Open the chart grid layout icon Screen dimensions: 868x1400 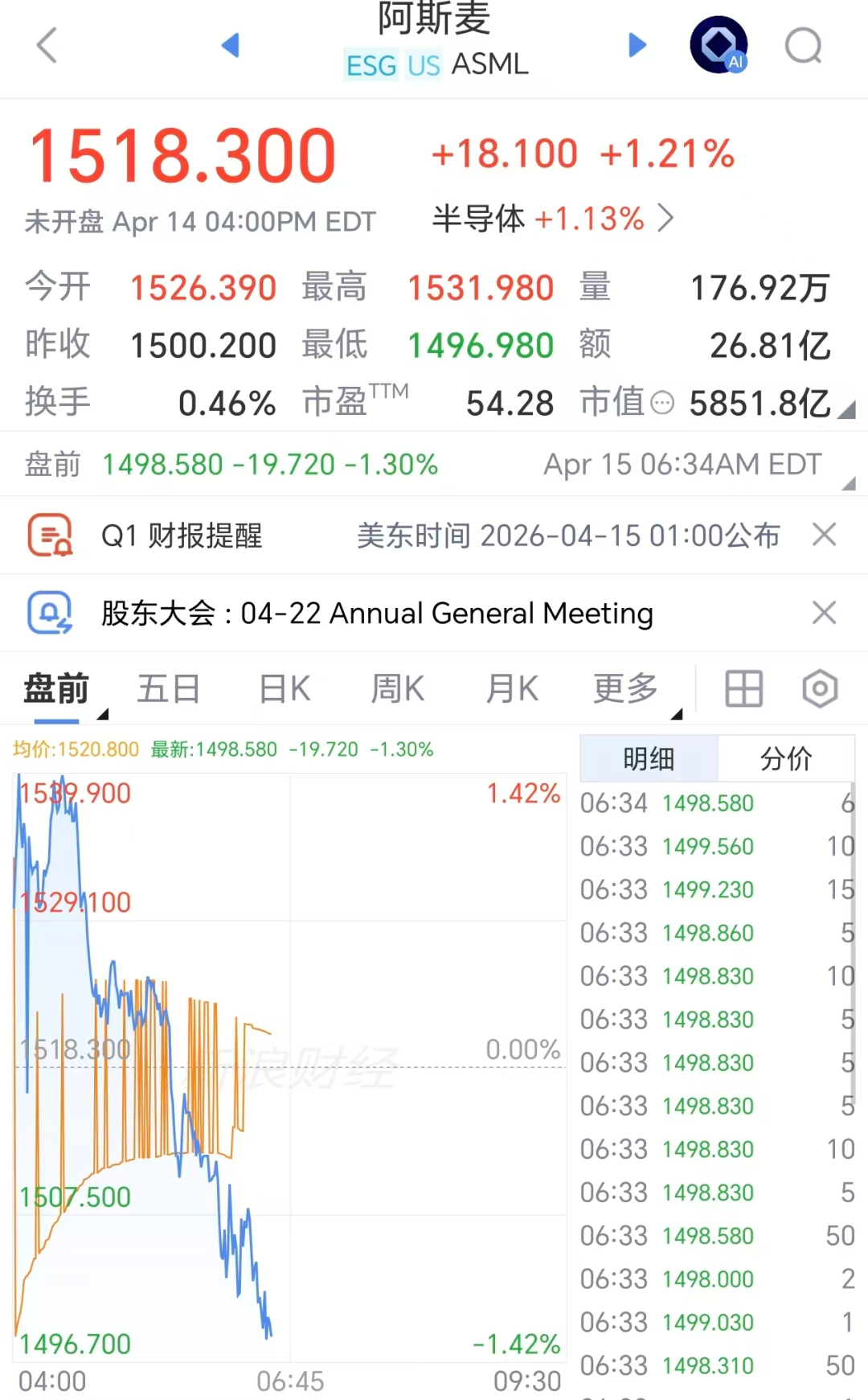pyautogui.click(x=743, y=689)
